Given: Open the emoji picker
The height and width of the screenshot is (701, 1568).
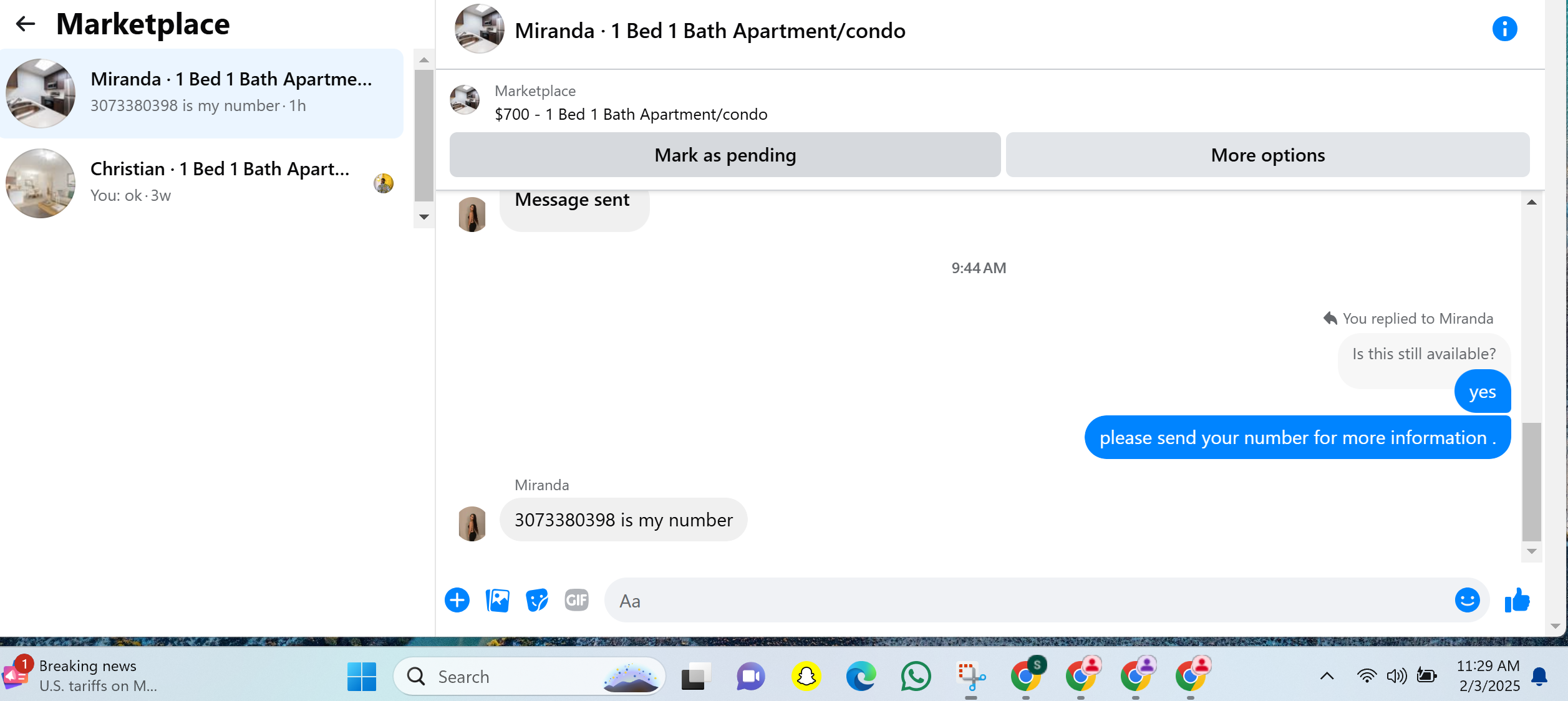Looking at the screenshot, I should (1467, 600).
